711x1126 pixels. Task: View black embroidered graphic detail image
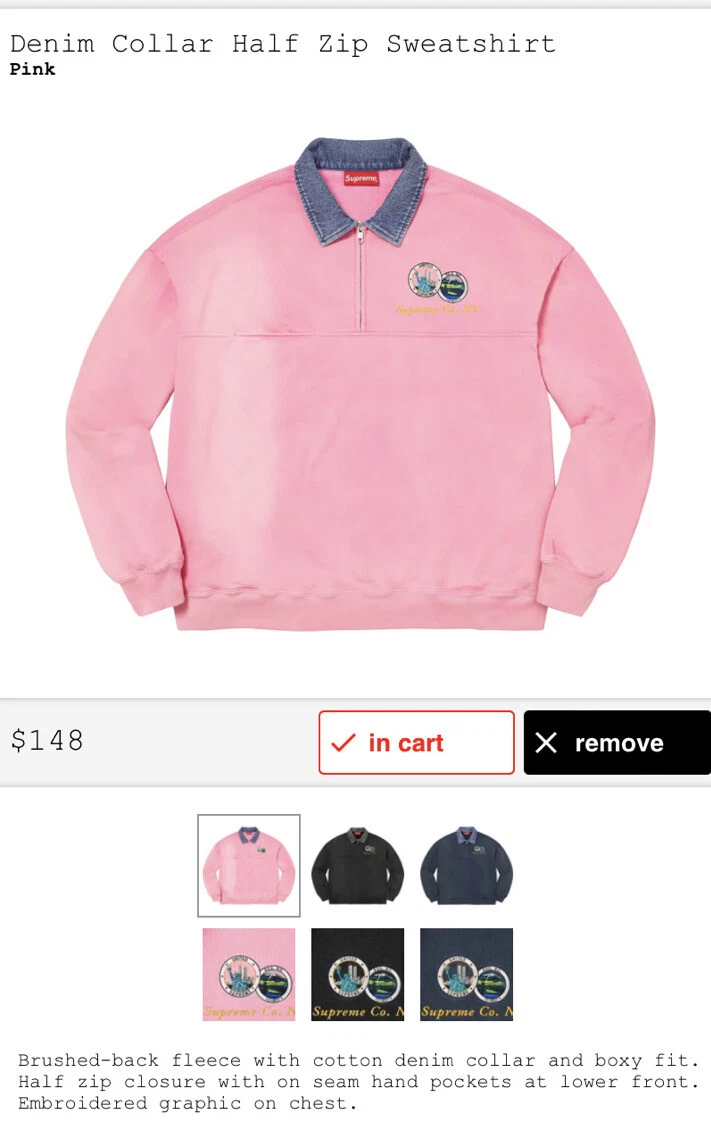[357, 974]
